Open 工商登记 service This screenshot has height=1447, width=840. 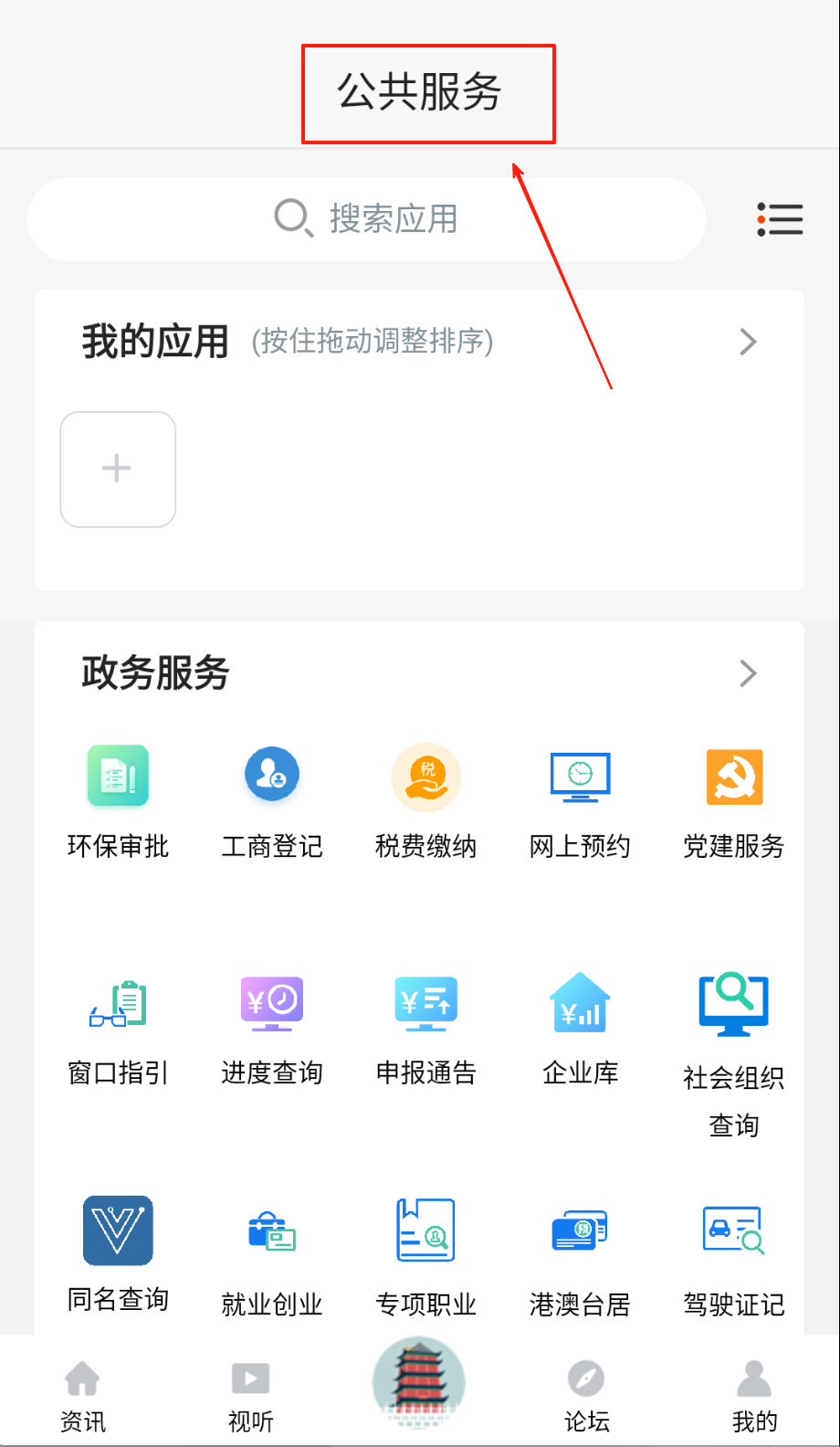click(x=272, y=800)
